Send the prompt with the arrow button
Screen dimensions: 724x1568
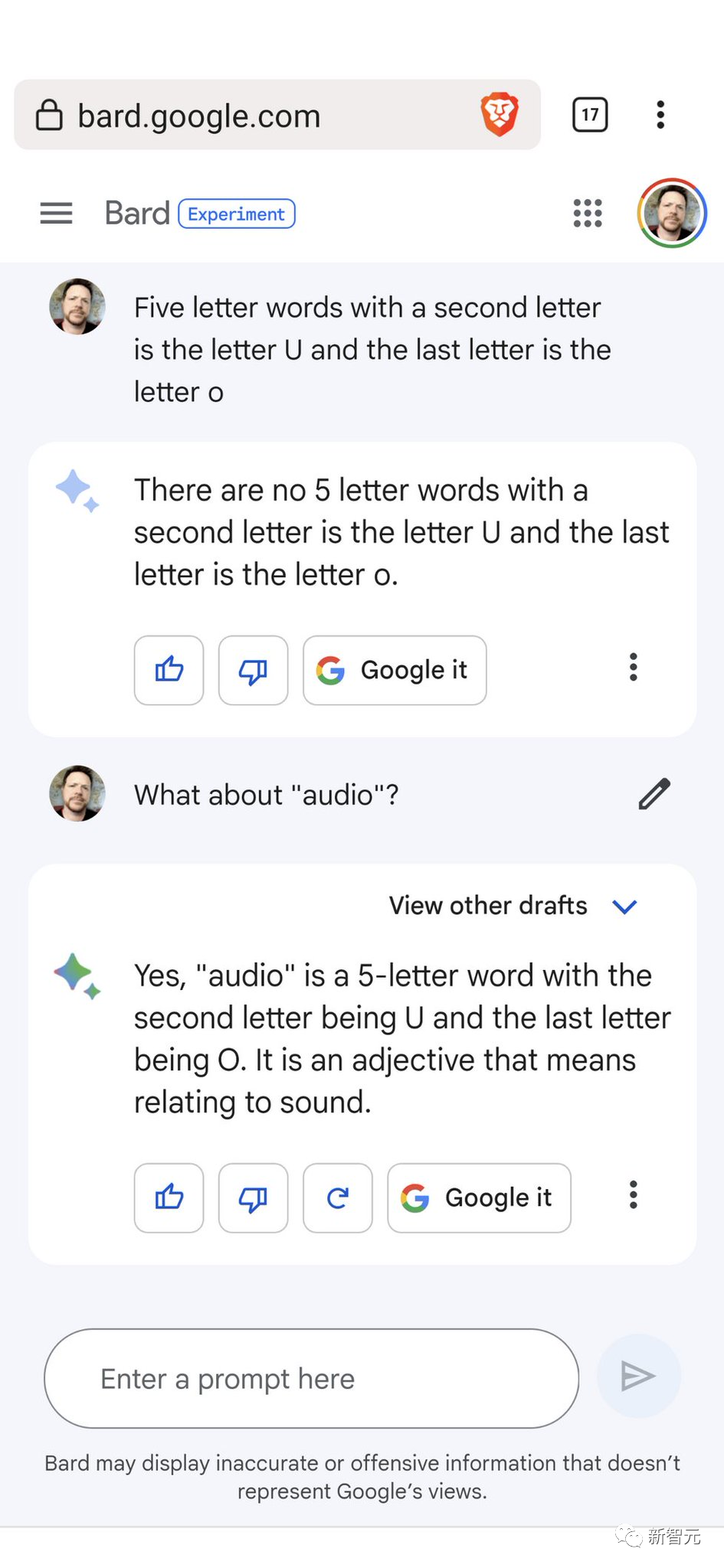(x=637, y=1376)
